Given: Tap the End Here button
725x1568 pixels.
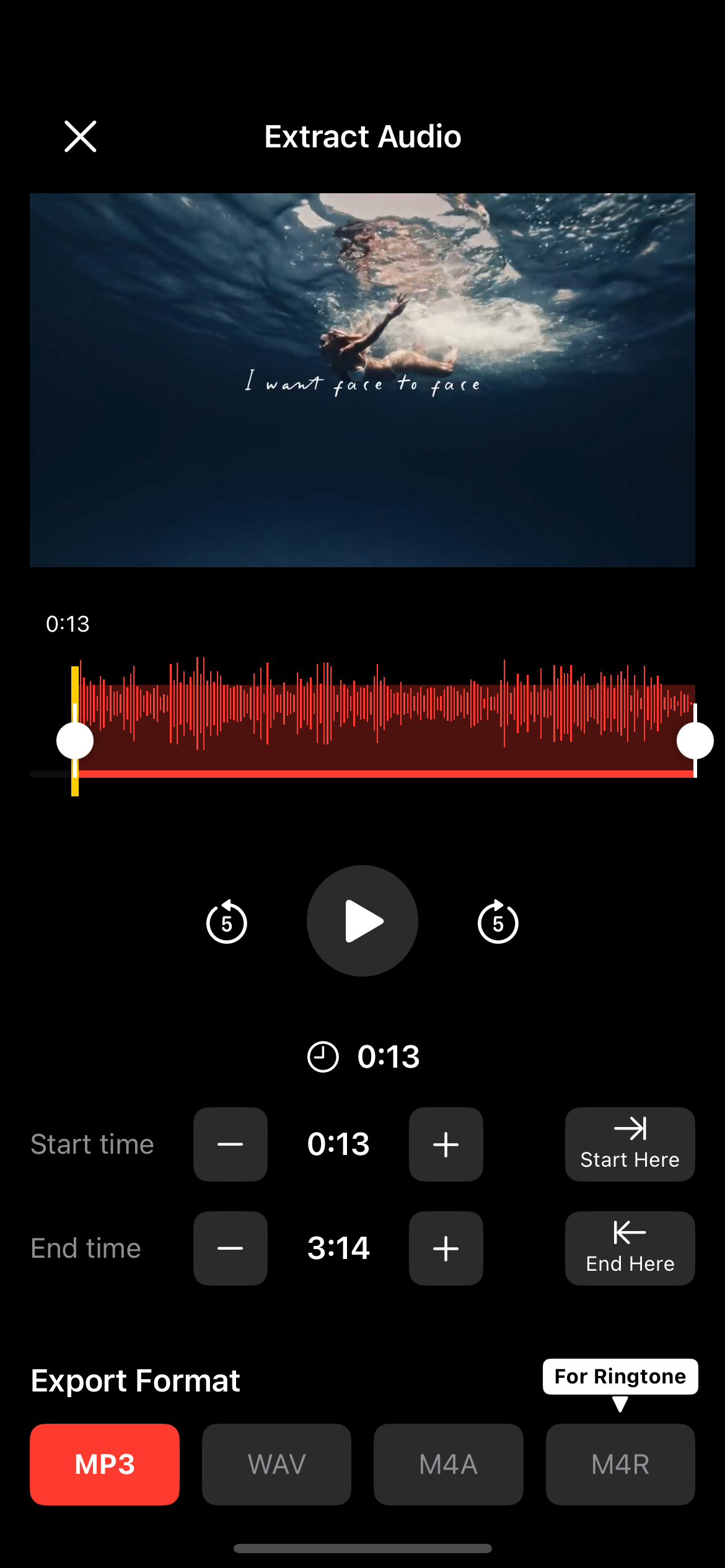Looking at the screenshot, I should pyautogui.click(x=630, y=1248).
